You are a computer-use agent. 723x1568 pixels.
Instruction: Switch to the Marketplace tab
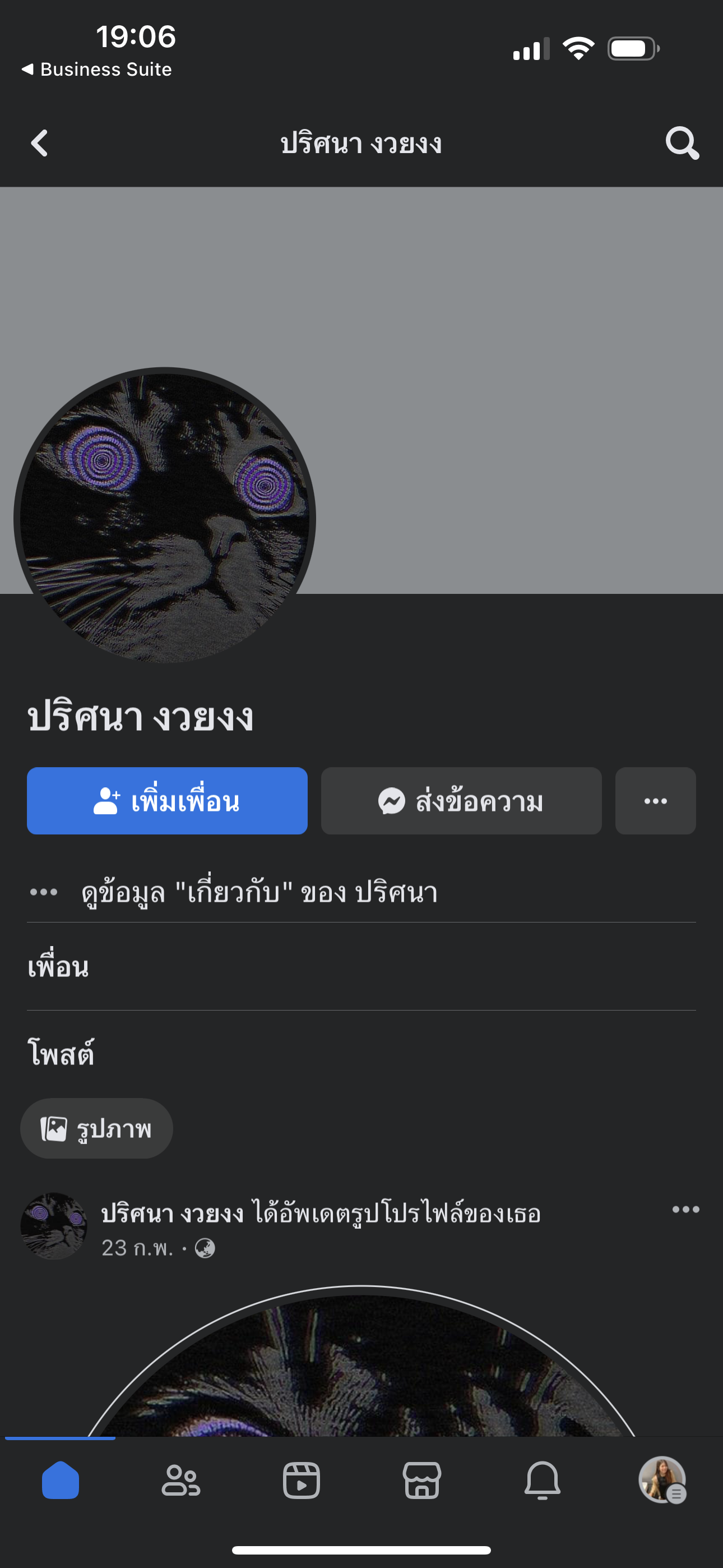pos(421,1481)
